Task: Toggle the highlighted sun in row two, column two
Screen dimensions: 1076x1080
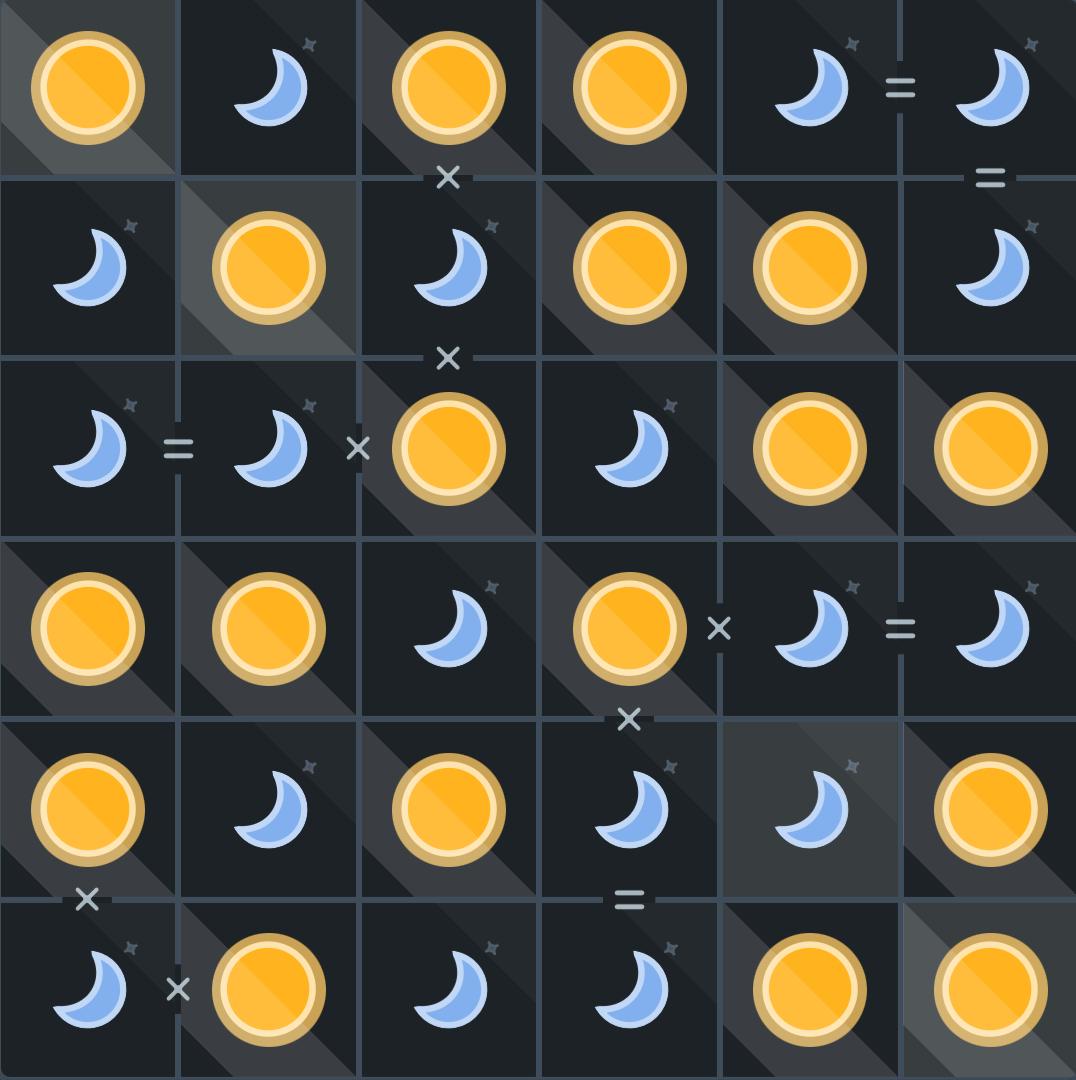Action: (268, 268)
